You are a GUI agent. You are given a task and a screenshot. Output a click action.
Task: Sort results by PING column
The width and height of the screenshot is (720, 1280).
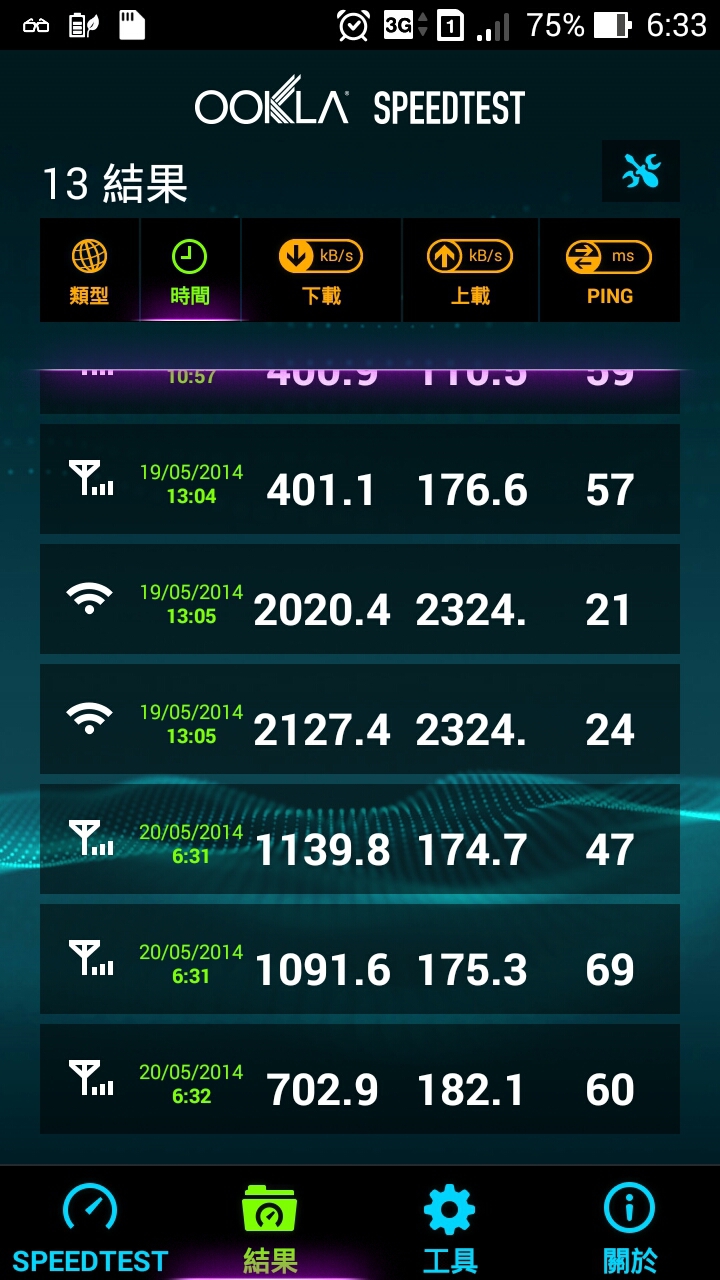609,271
